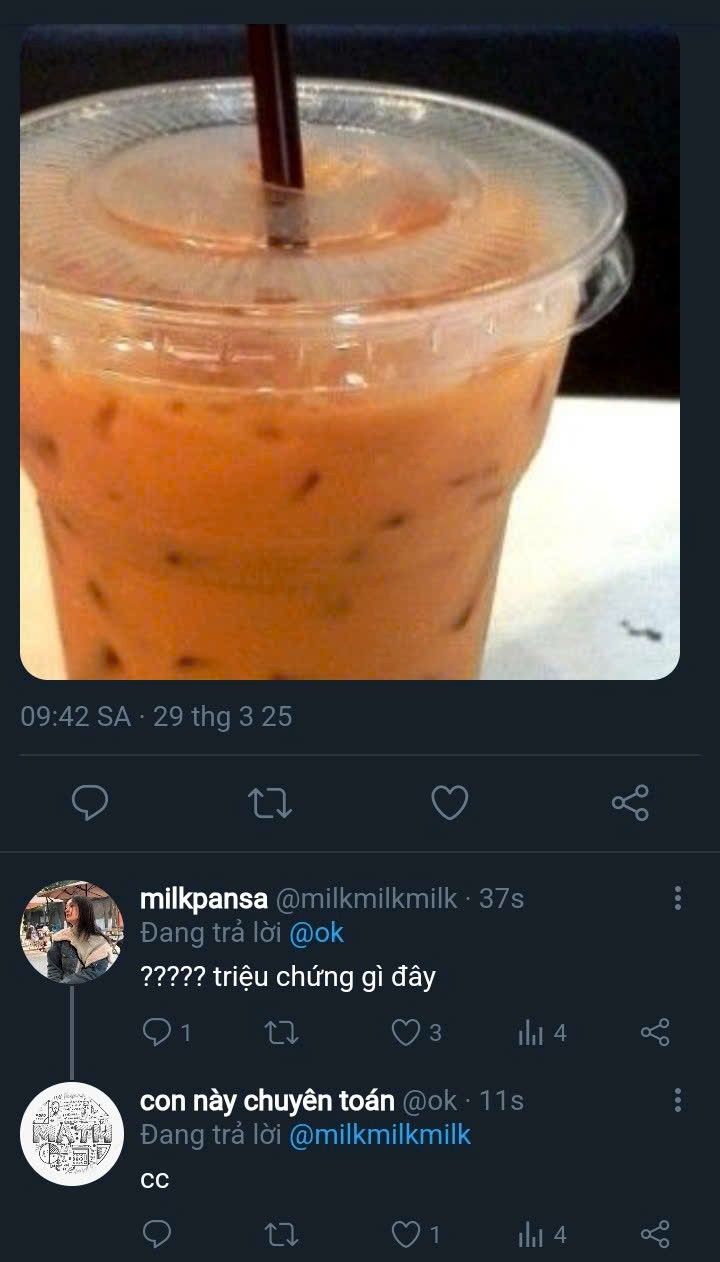This screenshot has width=720, height=1262.
Task: Retweet the "cc" reply
Action: (281, 1235)
